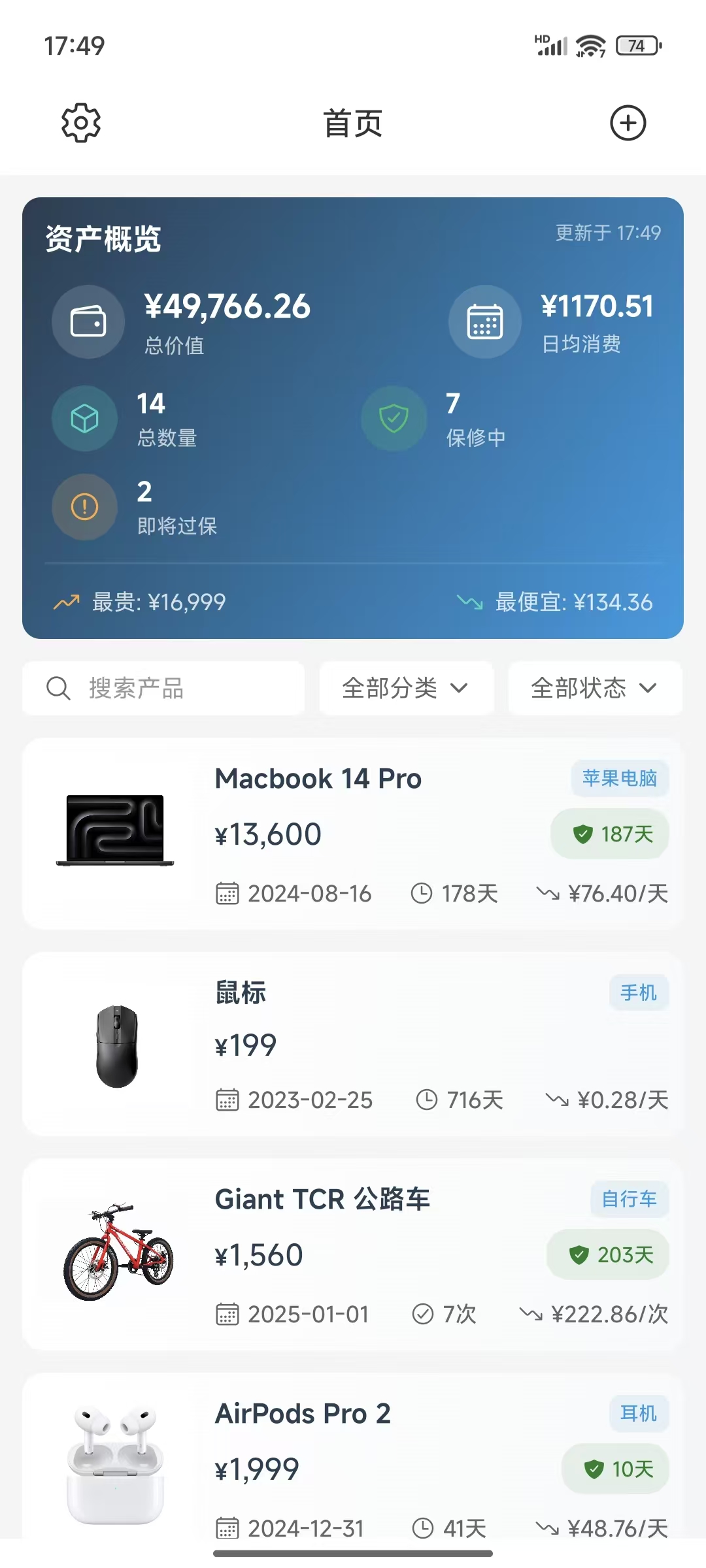This screenshot has height=1568, width=706.
Task: Toggle the 187天 warranty badge on Macbook
Action: point(609,834)
